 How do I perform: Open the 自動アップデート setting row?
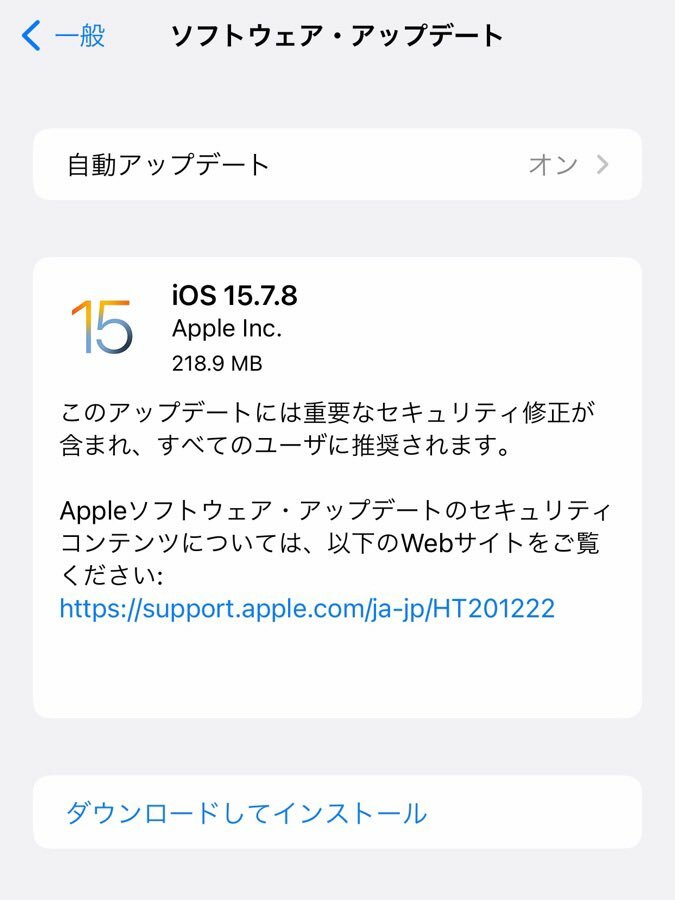337,164
